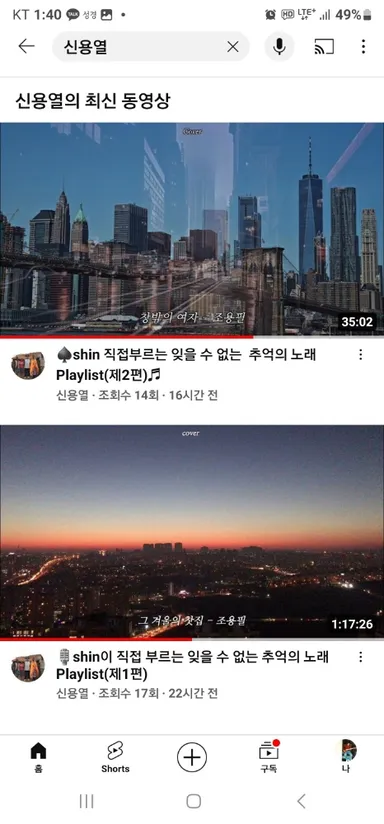Open the top-right overflow menu
This screenshot has height=824, width=384.
(363, 47)
